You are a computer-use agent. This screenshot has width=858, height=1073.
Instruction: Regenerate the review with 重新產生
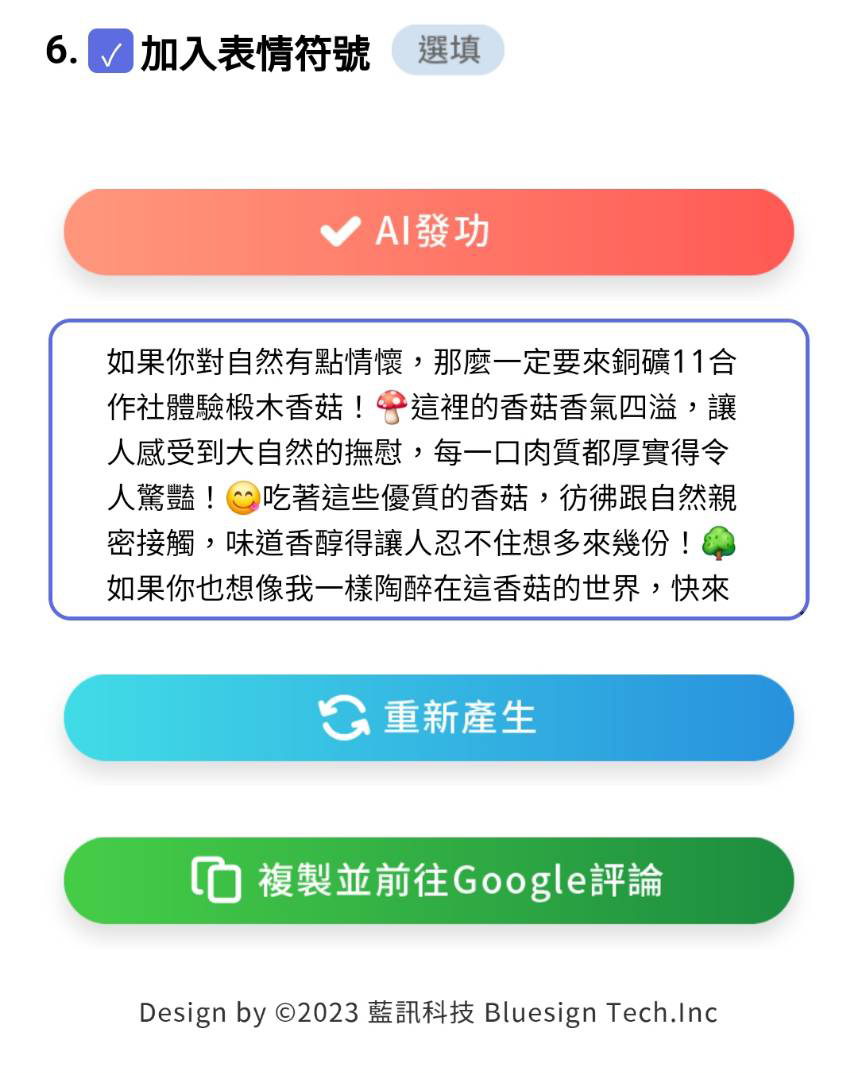click(428, 717)
